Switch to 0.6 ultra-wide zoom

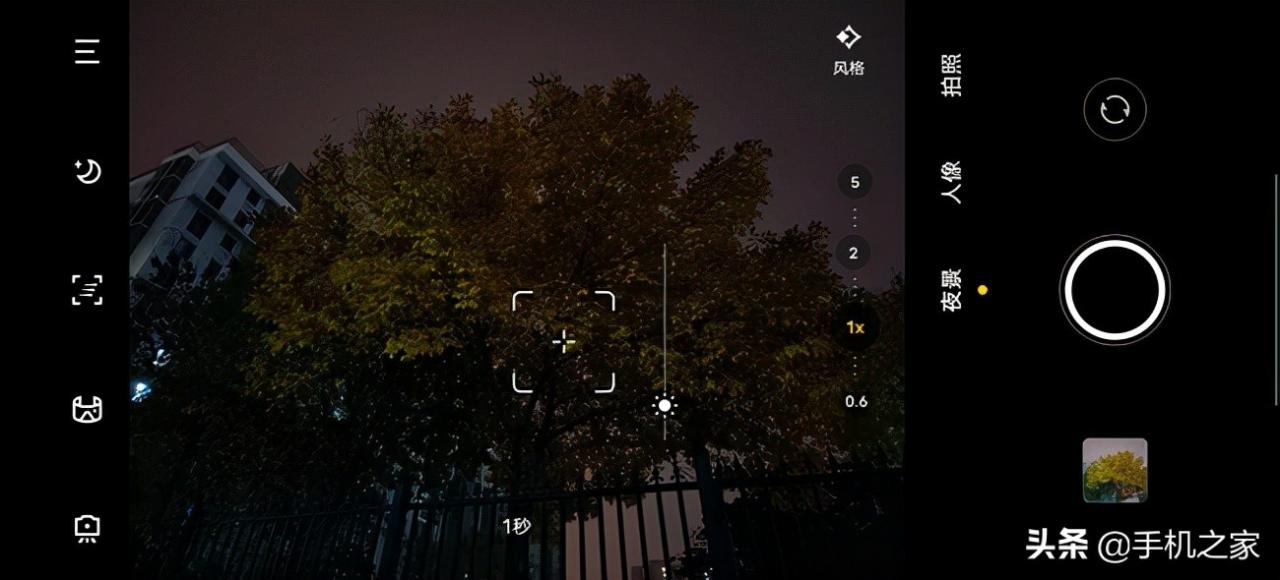[856, 402]
